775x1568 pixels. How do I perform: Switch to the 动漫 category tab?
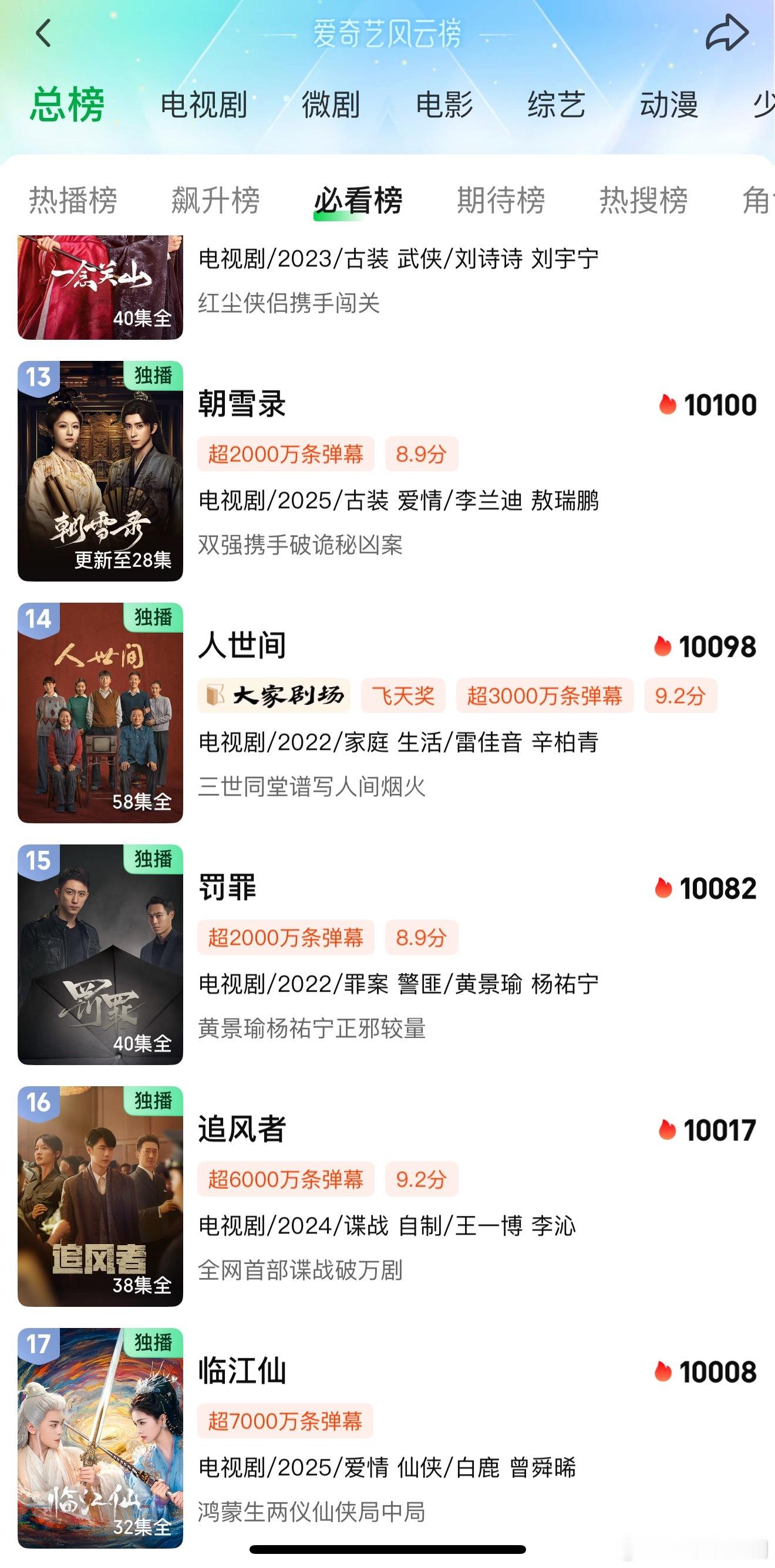669,104
